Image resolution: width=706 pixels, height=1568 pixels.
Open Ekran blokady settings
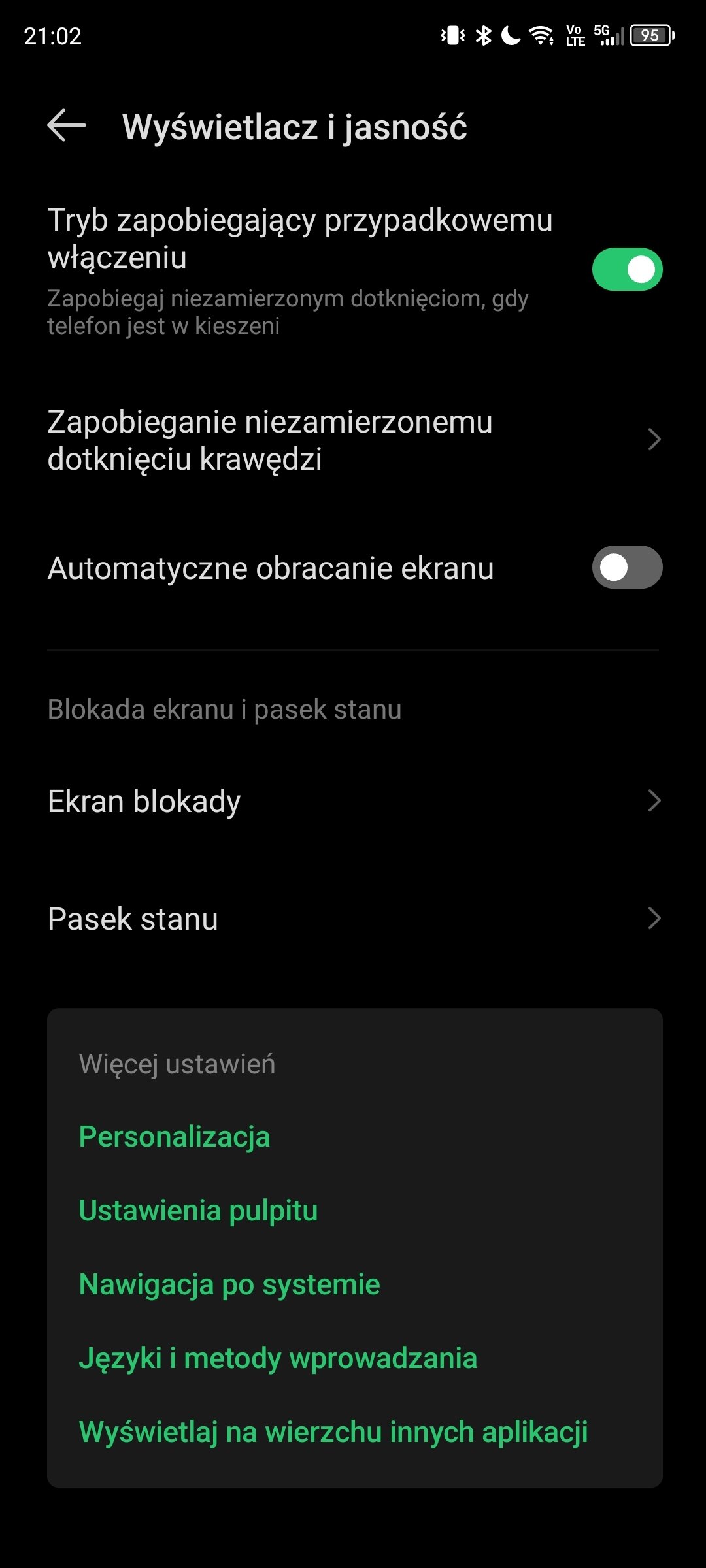click(x=353, y=801)
